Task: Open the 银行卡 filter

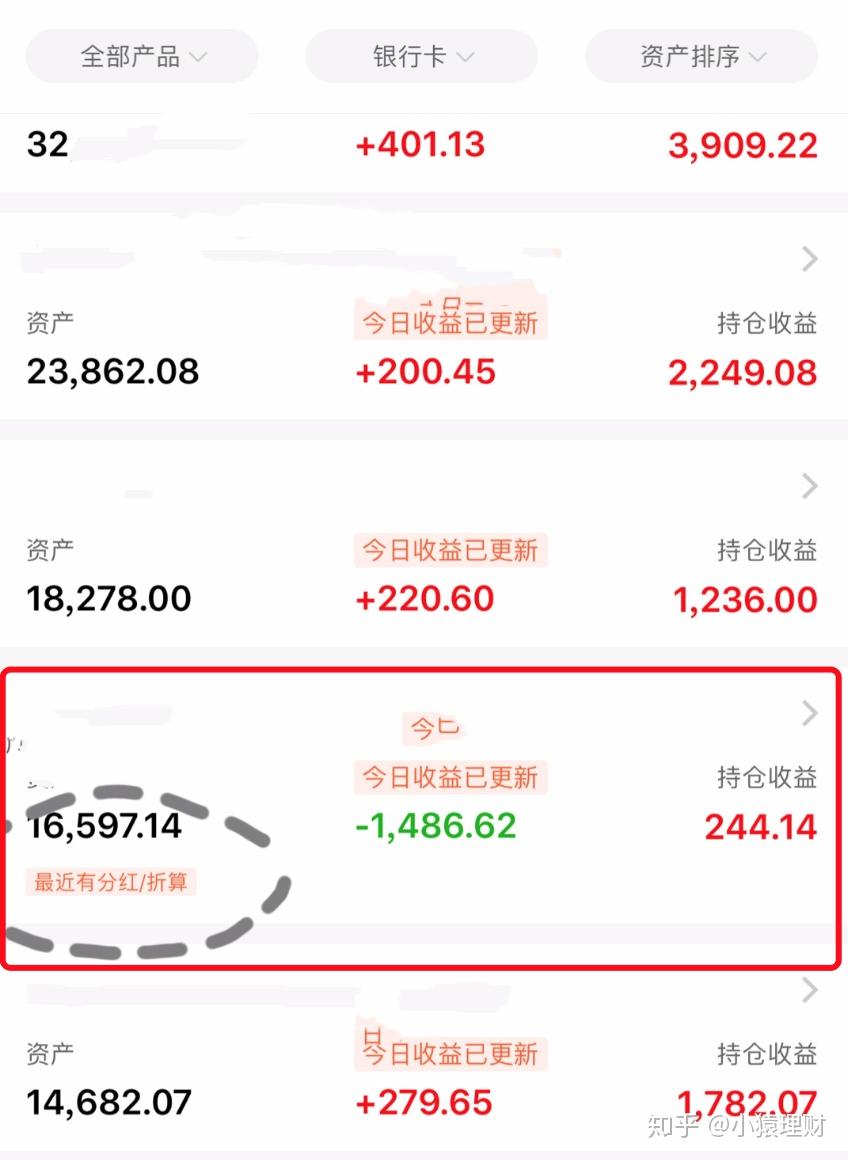Action: click(x=421, y=56)
